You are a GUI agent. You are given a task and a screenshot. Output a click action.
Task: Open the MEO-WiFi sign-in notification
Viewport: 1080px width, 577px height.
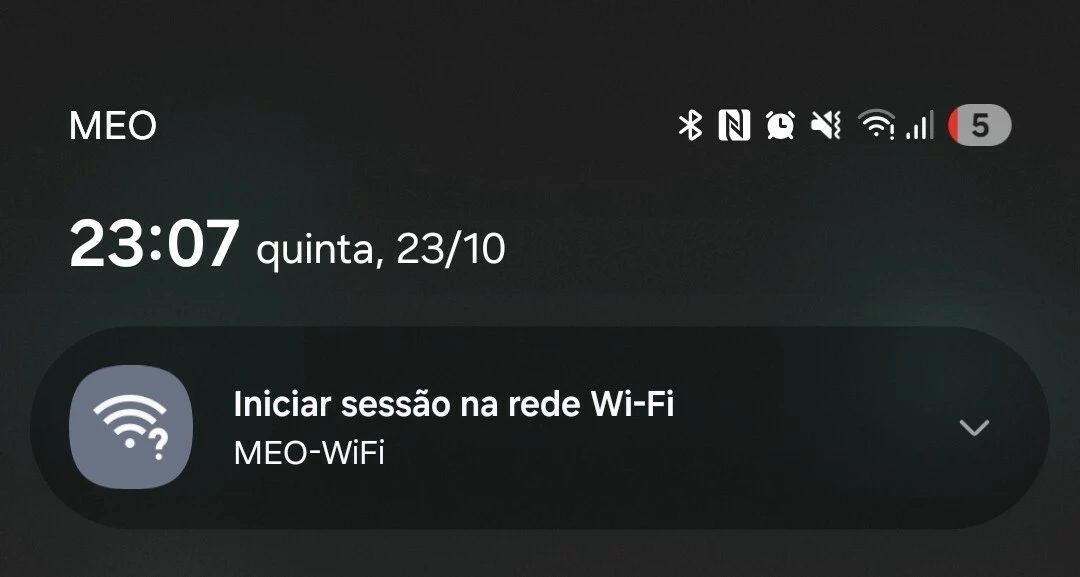pyautogui.click(x=452, y=428)
